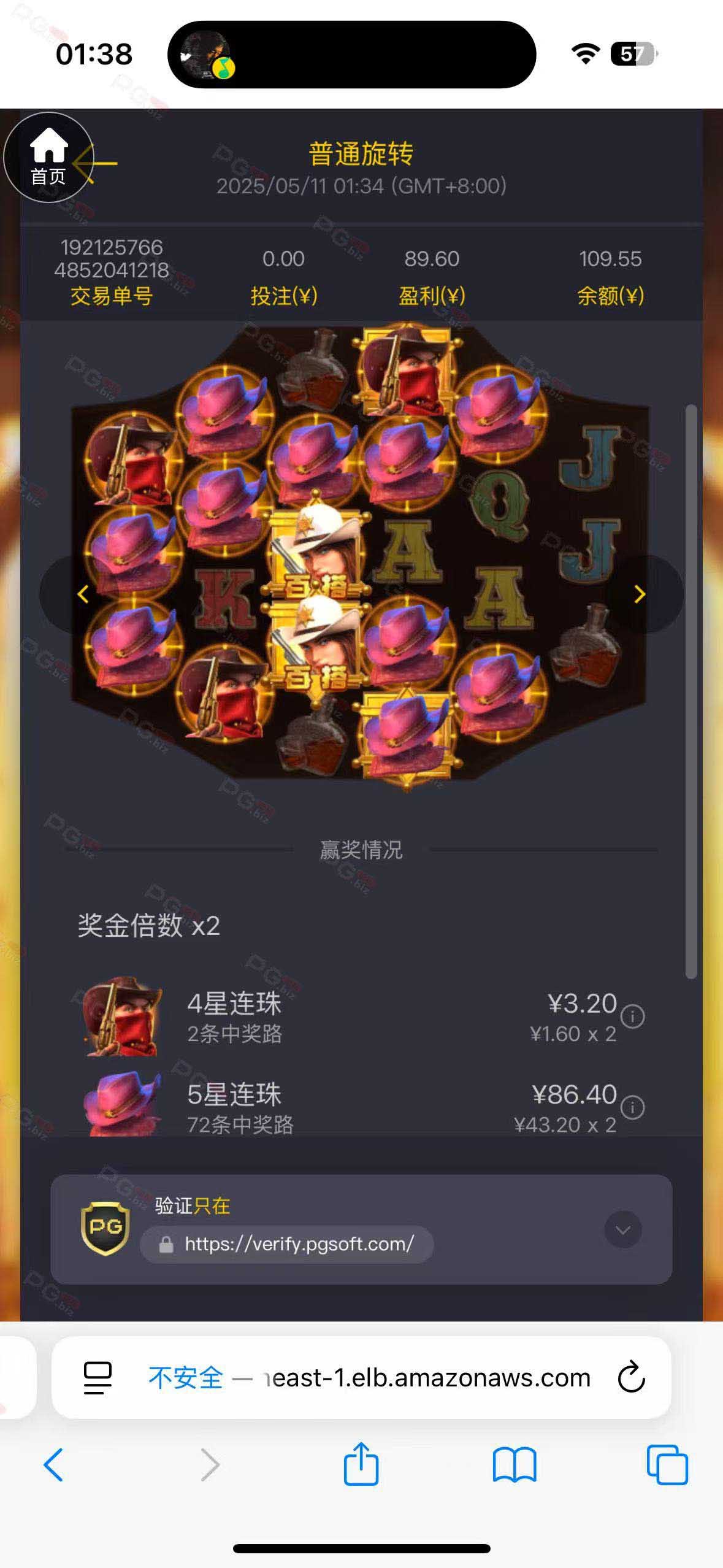This screenshot has height=1568, width=723.
Task: Open the Safari page settings menu
Action: point(98,1378)
